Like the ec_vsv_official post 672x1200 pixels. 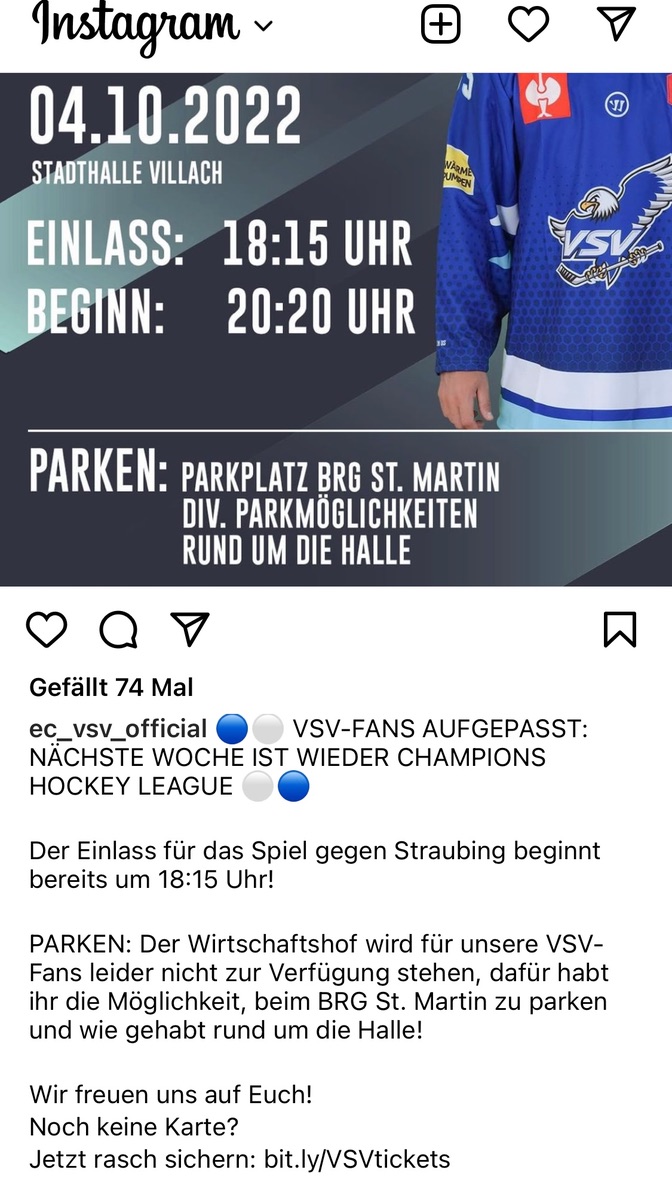(46, 629)
